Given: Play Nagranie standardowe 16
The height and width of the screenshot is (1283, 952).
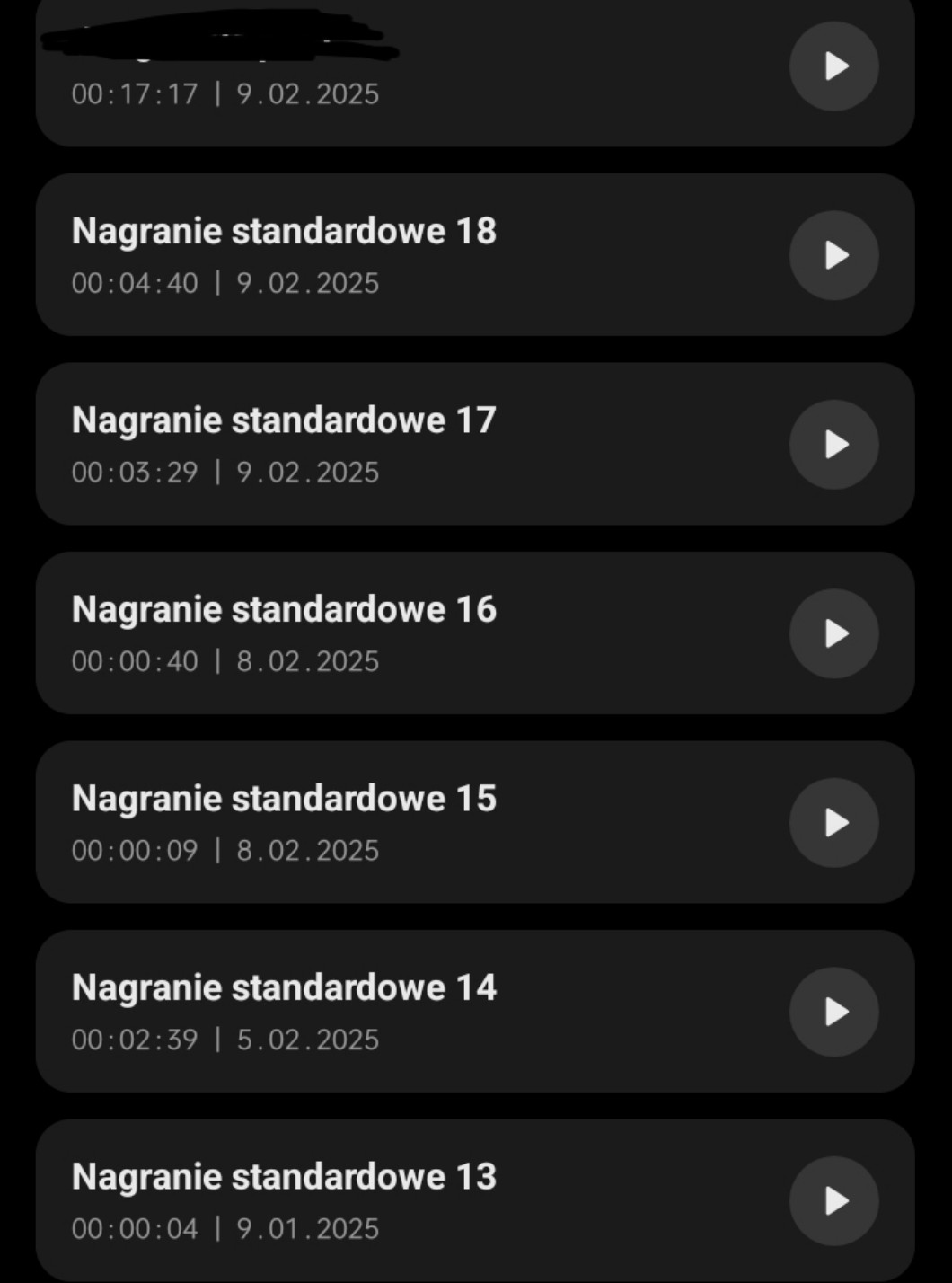Looking at the screenshot, I should pos(833,633).
